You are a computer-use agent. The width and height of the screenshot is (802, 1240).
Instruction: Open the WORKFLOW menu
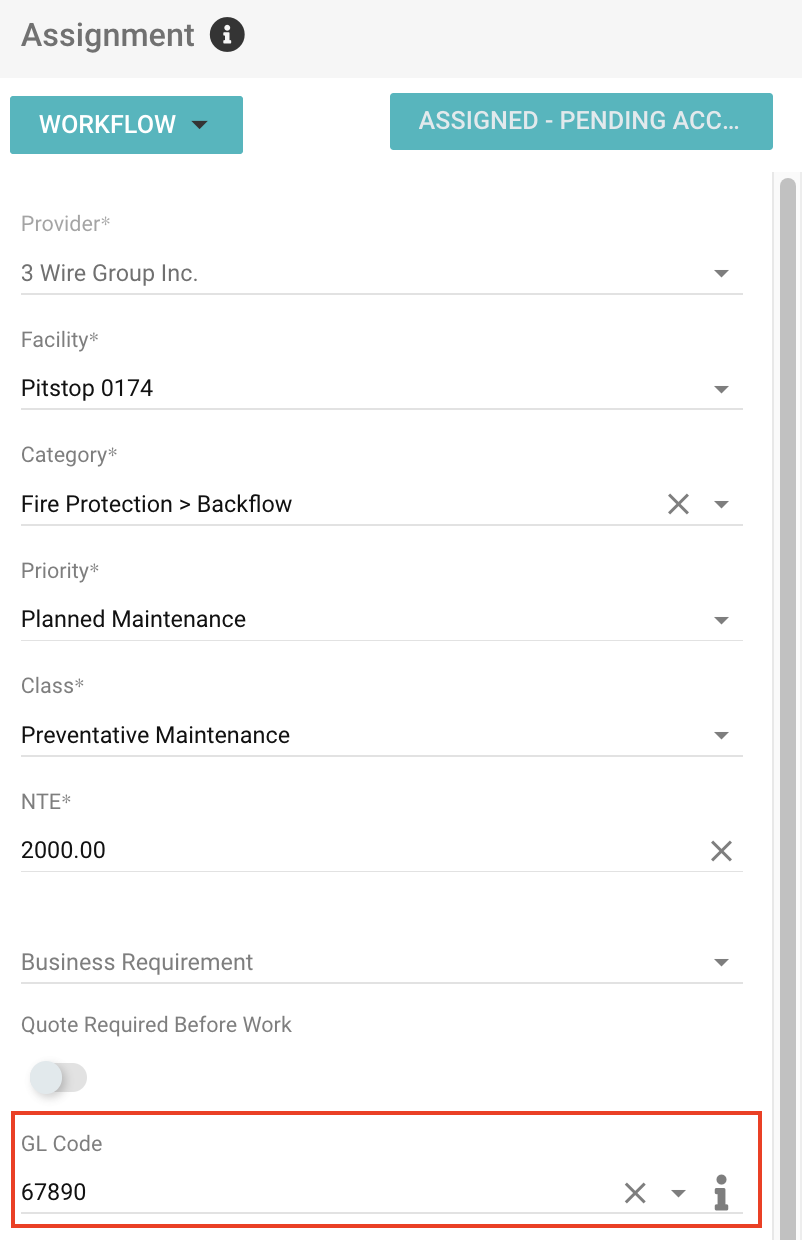(126, 124)
